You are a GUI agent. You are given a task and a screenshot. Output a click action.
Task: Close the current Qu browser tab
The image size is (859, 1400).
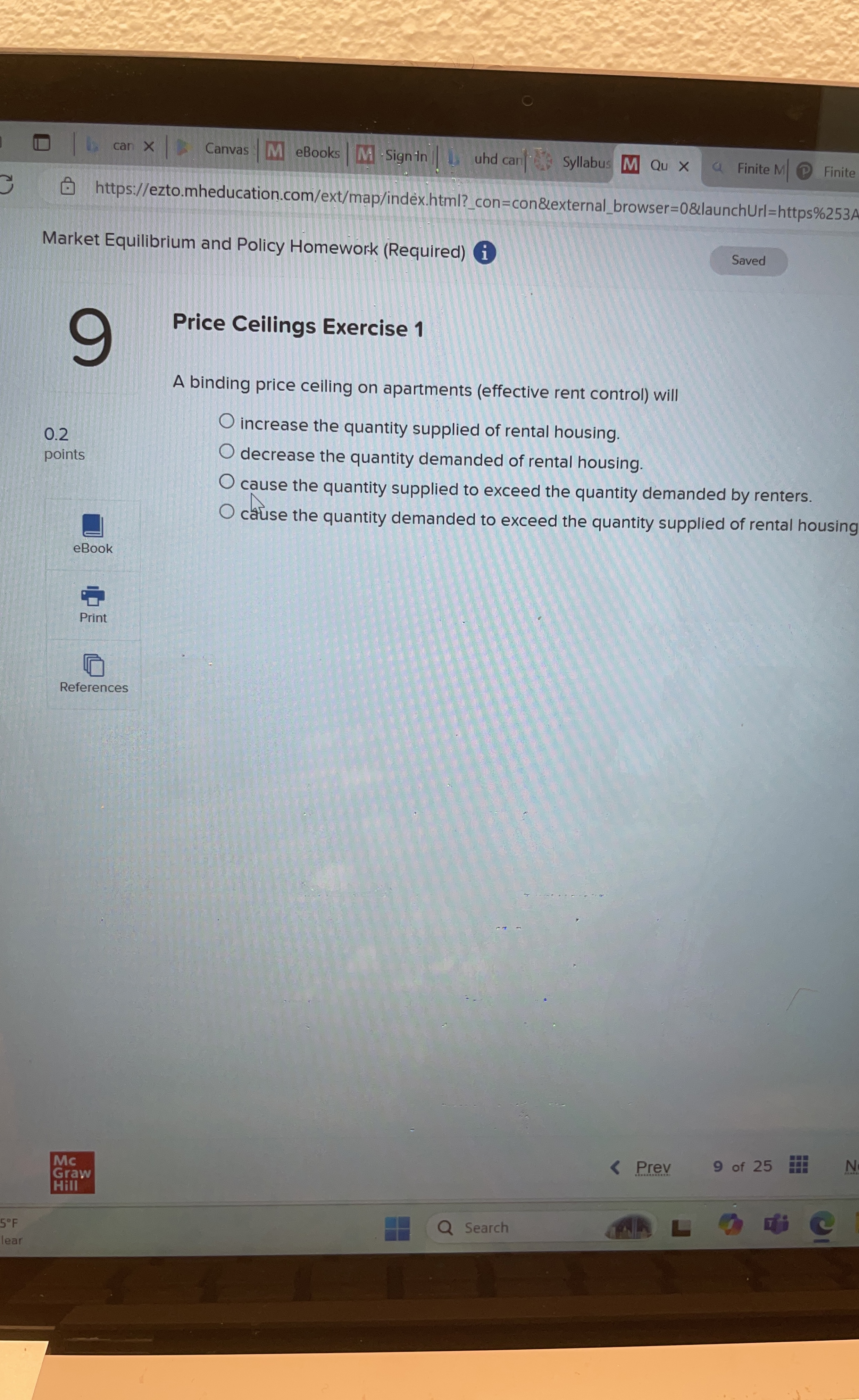(684, 166)
